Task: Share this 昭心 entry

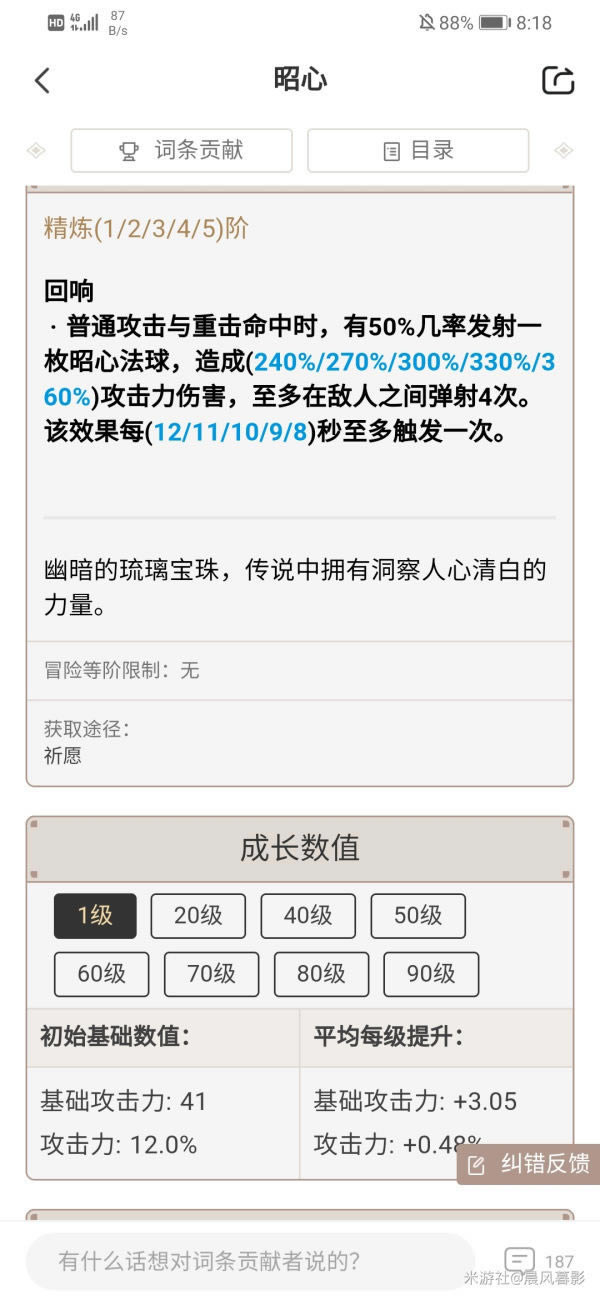Action: tap(558, 81)
